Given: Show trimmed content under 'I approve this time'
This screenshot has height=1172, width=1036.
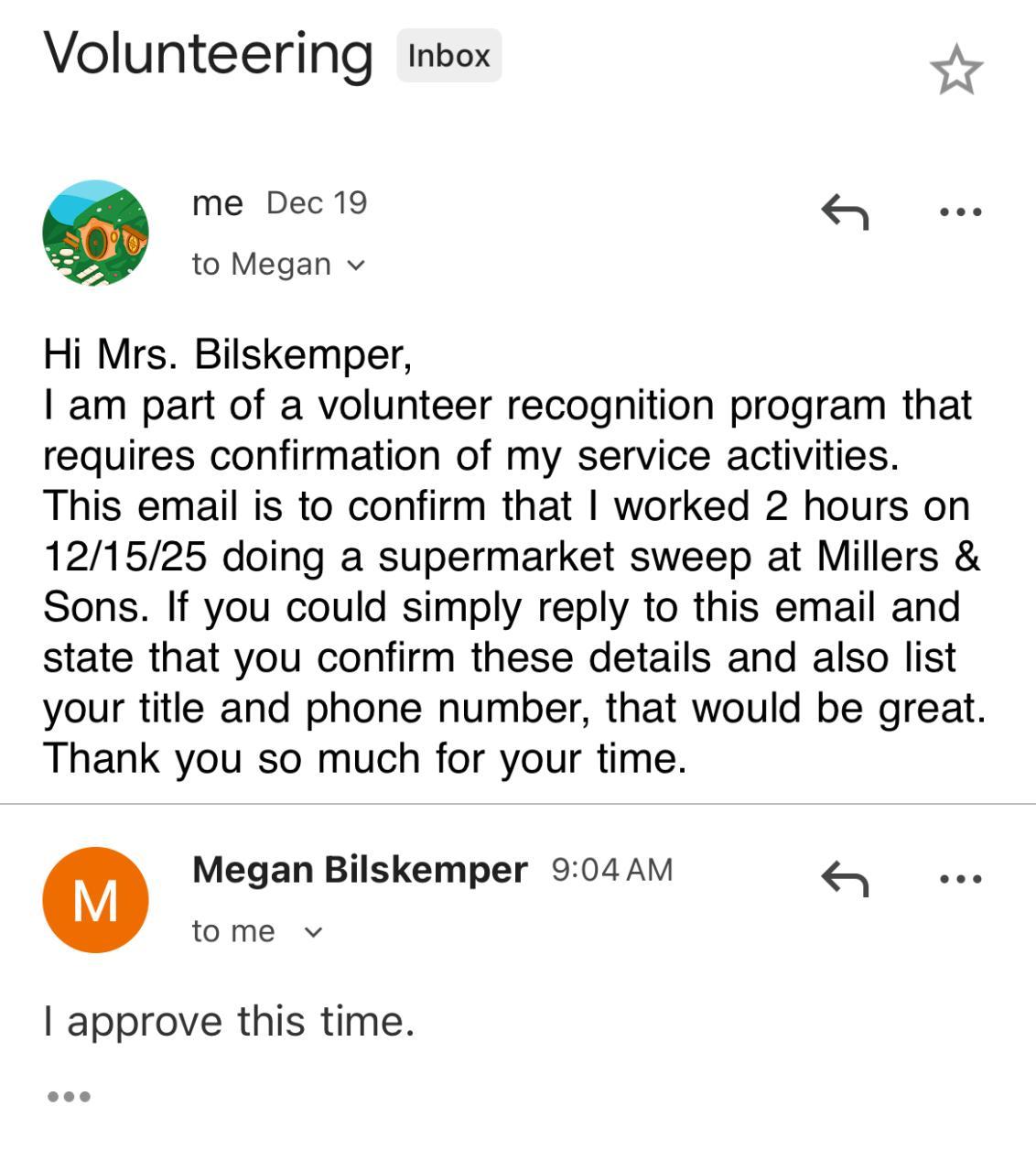Looking at the screenshot, I should (69, 1096).
